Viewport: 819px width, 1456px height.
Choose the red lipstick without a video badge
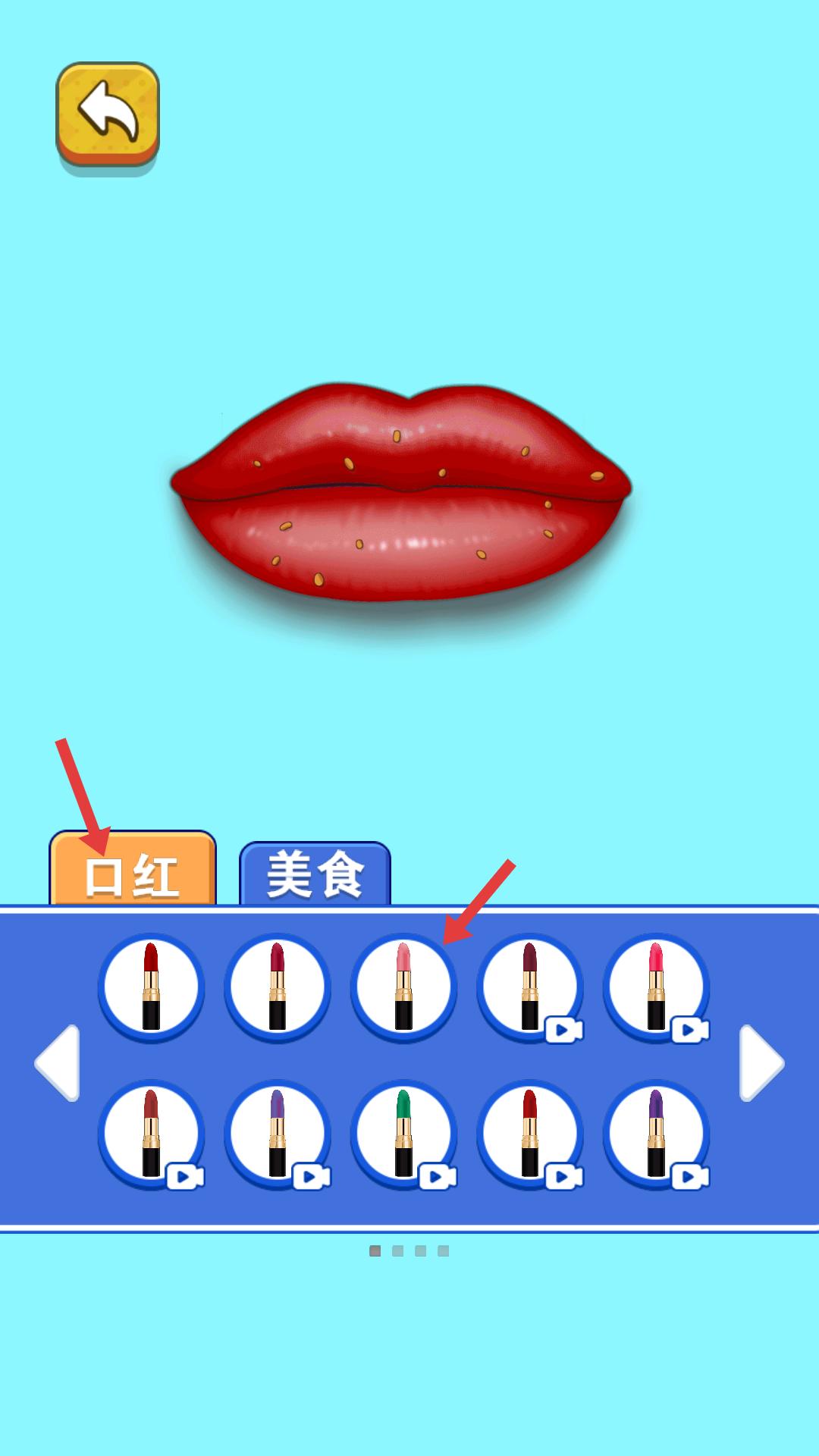pyautogui.click(x=151, y=987)
